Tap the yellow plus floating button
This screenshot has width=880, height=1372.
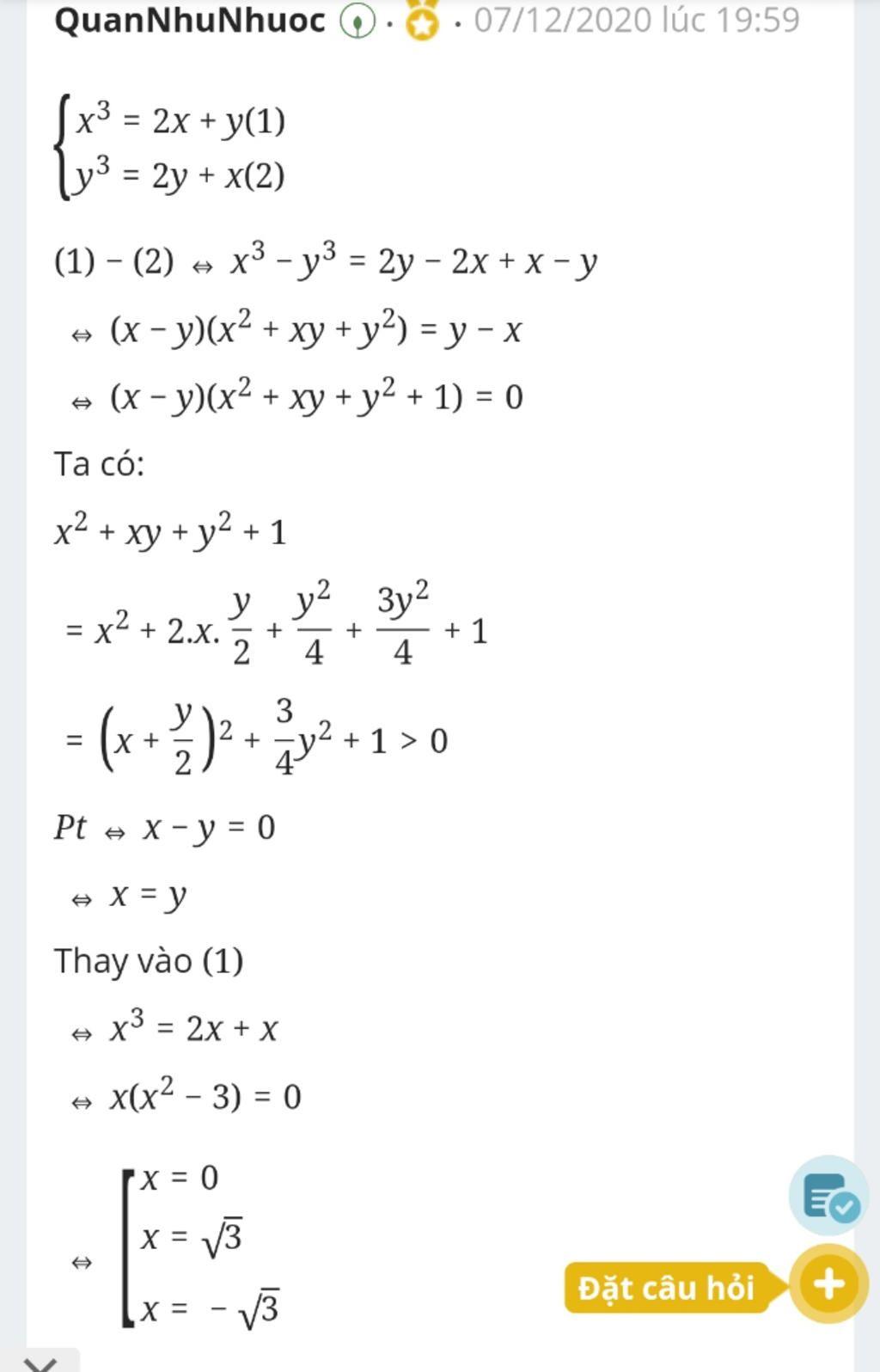tap(828, 1283)
